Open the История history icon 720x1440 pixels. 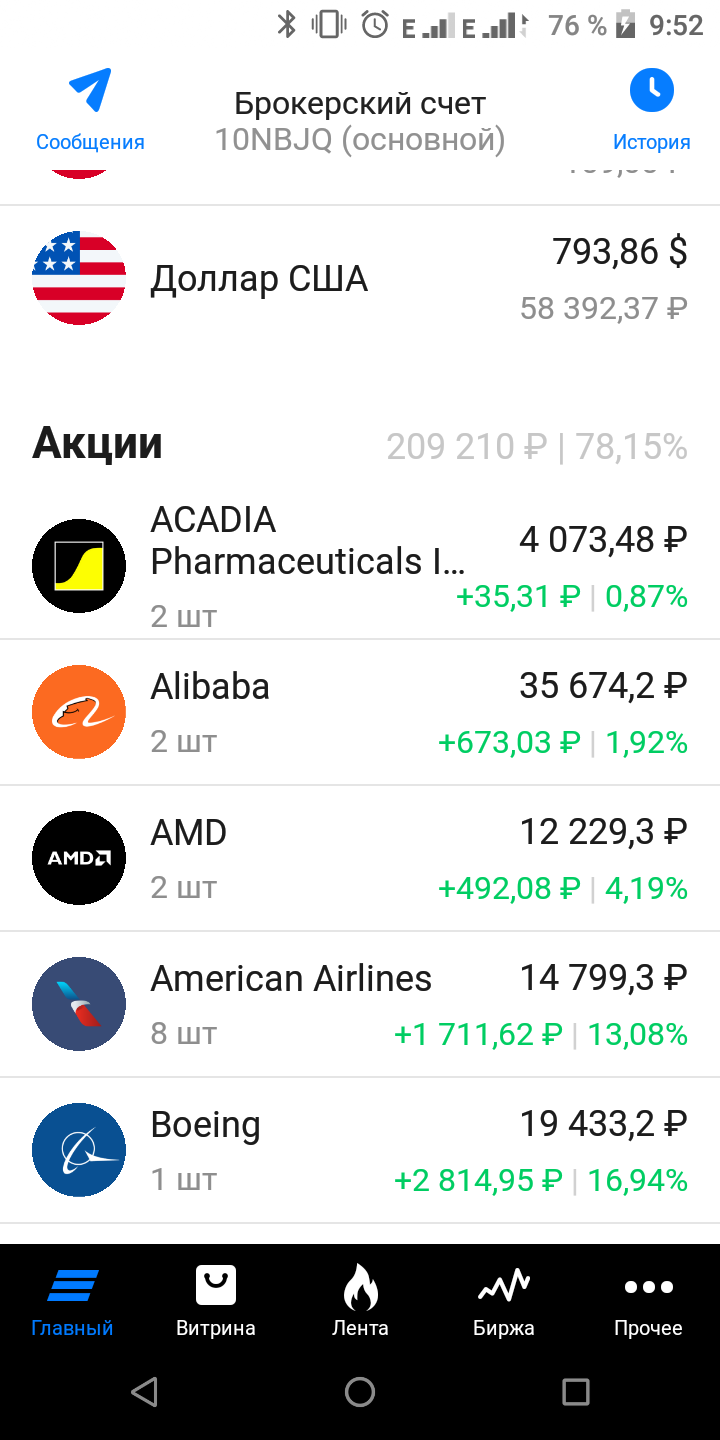click(x=651, y=110)
